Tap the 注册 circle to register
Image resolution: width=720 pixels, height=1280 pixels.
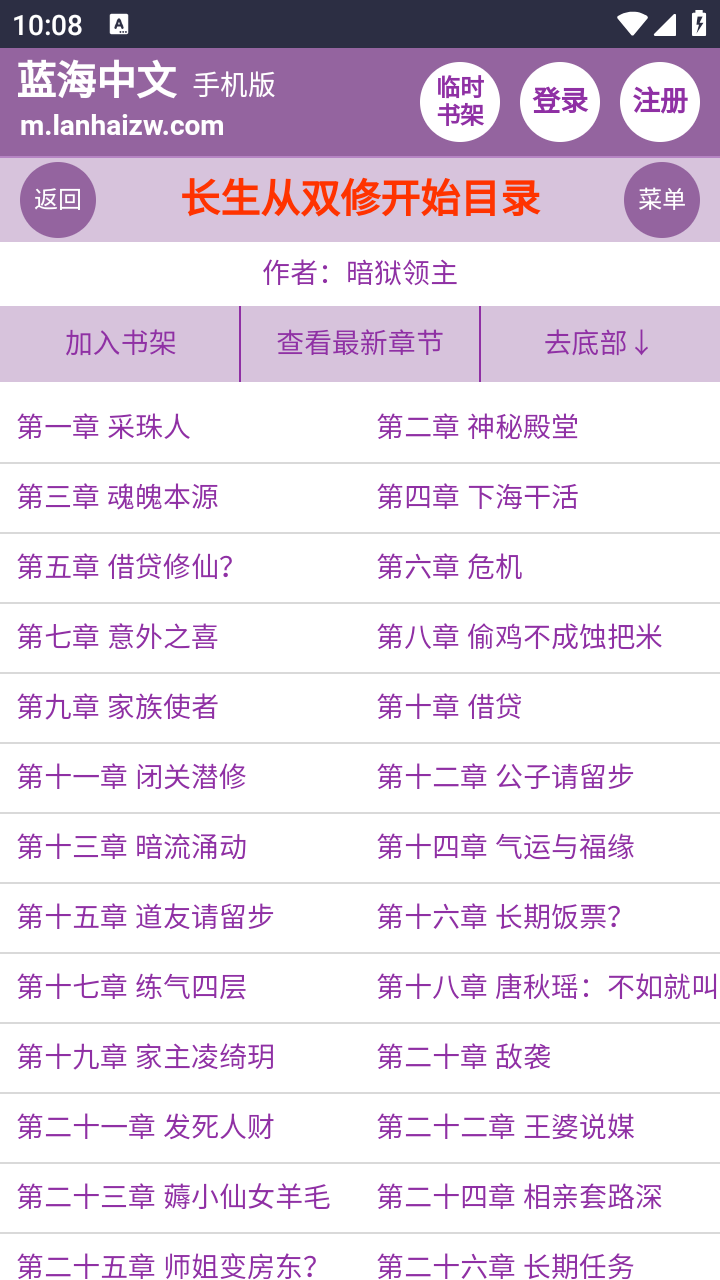click(x=659, y=102)
